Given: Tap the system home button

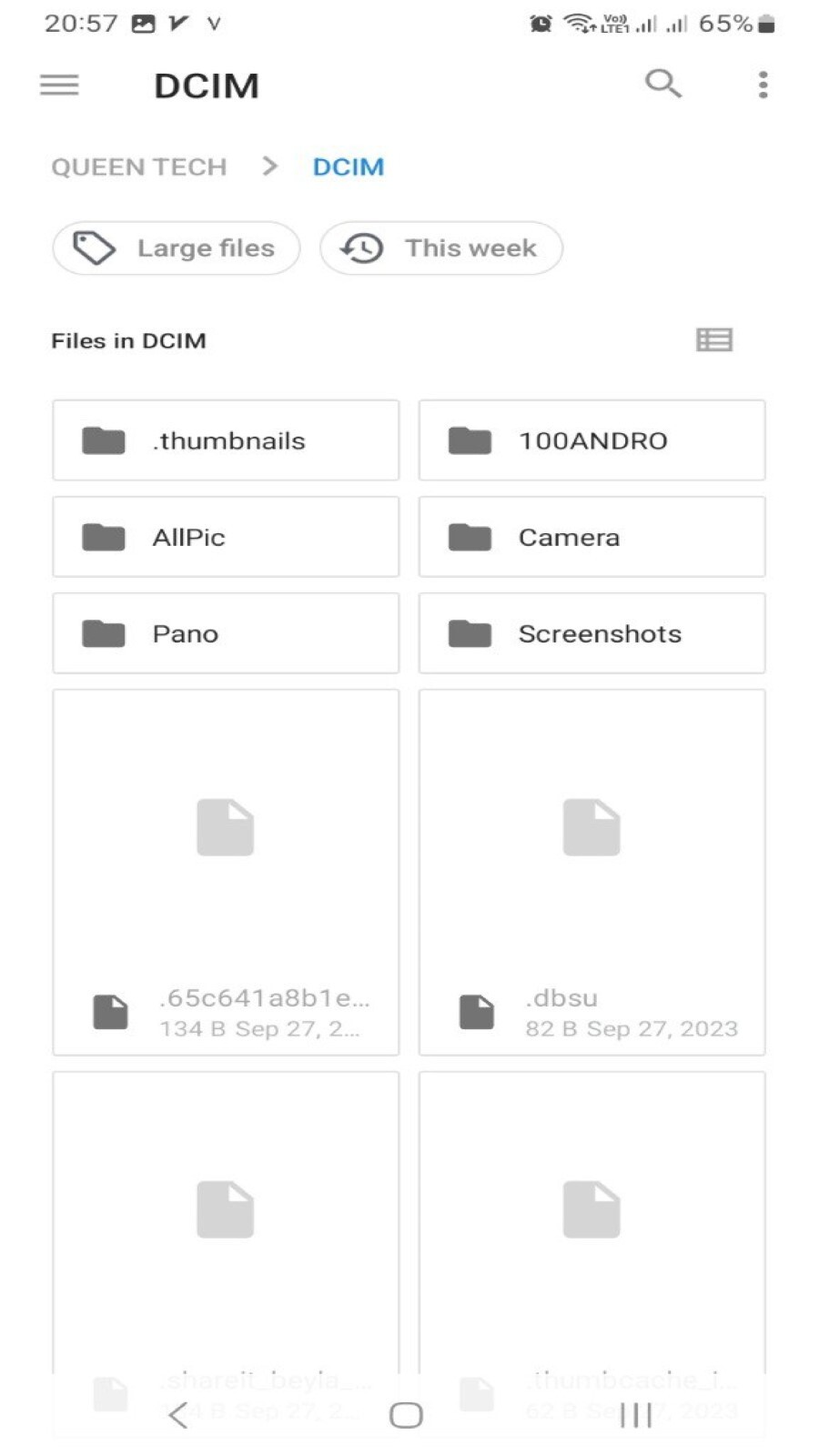Looking at the screenshot, I should pos(406,1415).
